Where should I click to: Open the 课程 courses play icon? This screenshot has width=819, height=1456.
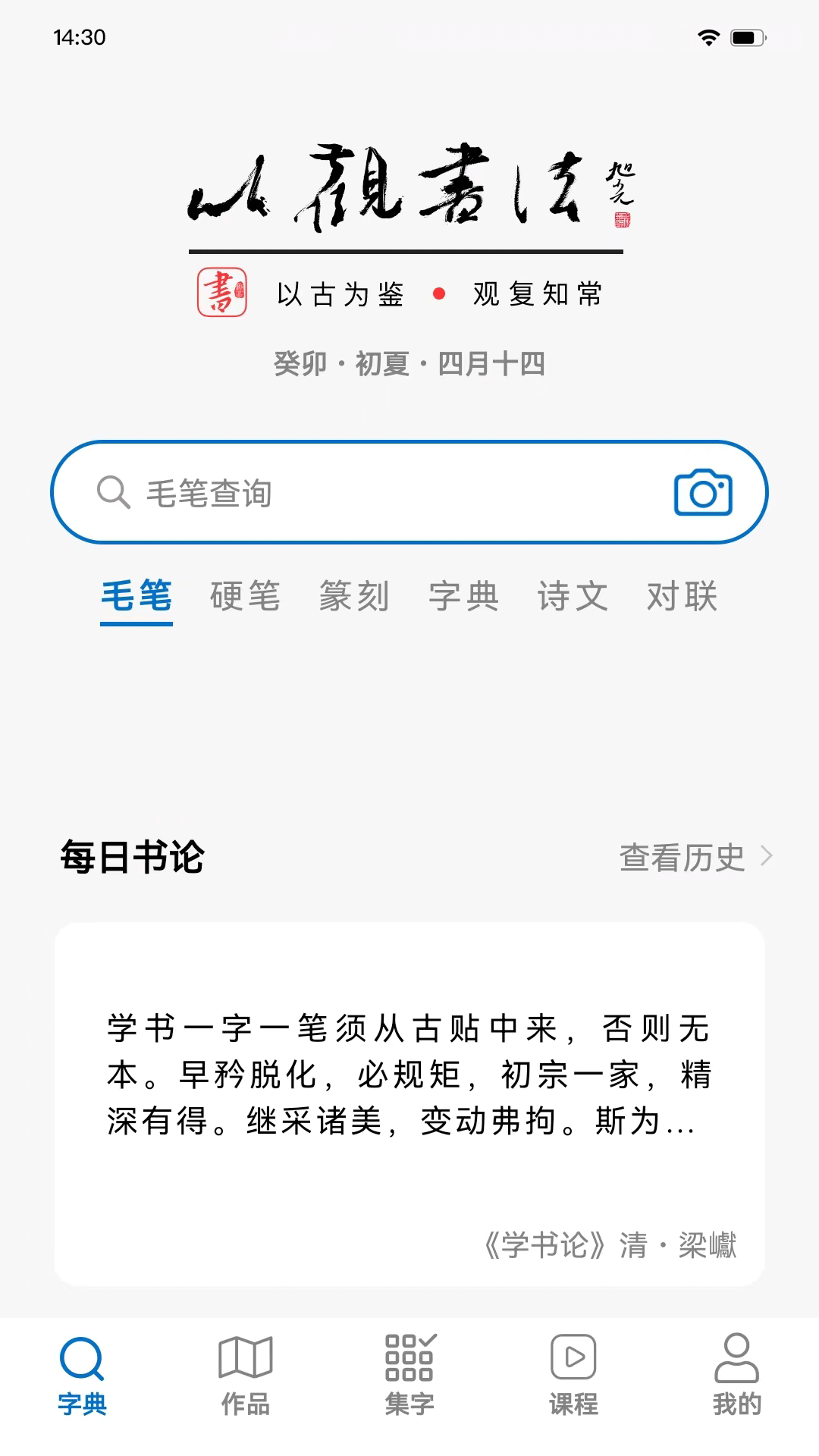tap(572, 1357)
